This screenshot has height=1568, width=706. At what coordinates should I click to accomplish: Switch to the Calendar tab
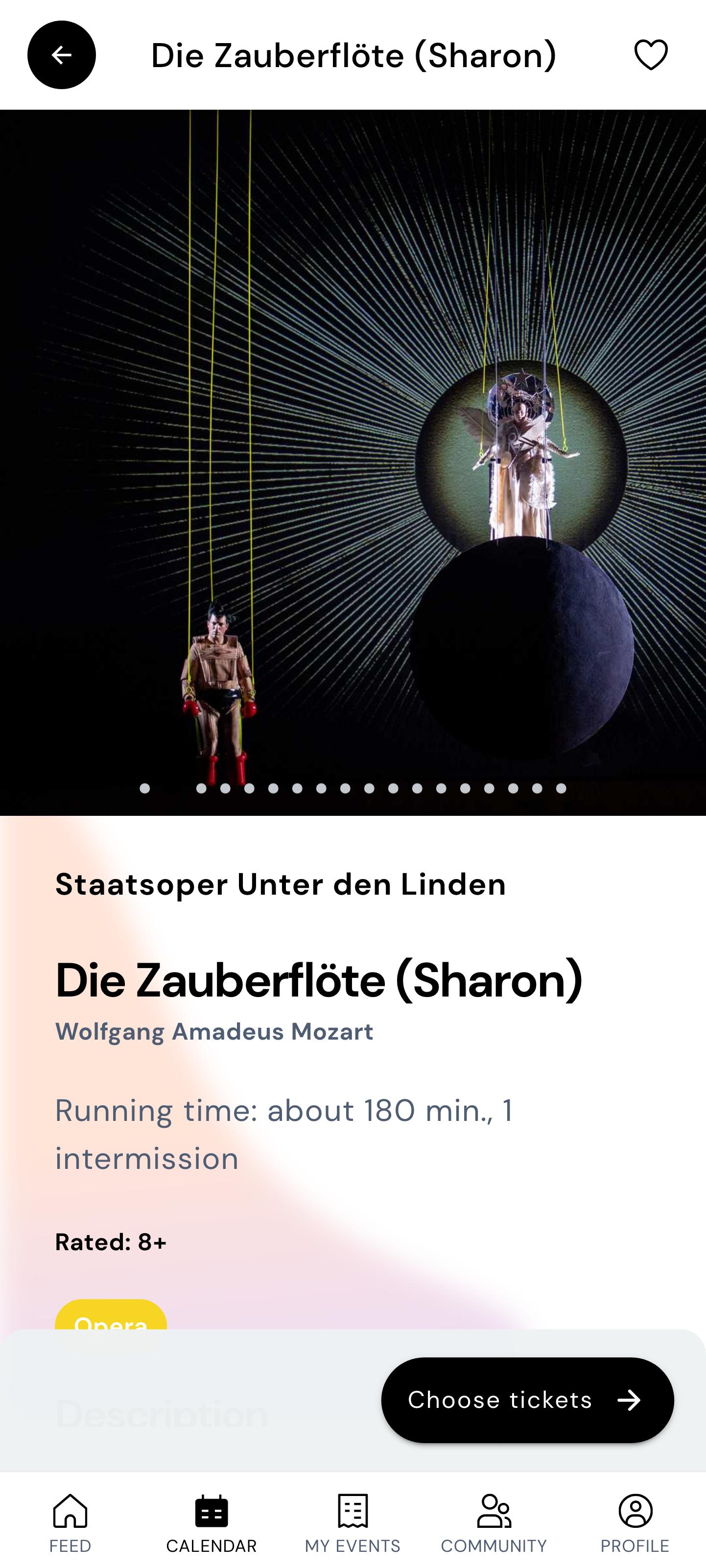coord(211,1523)
